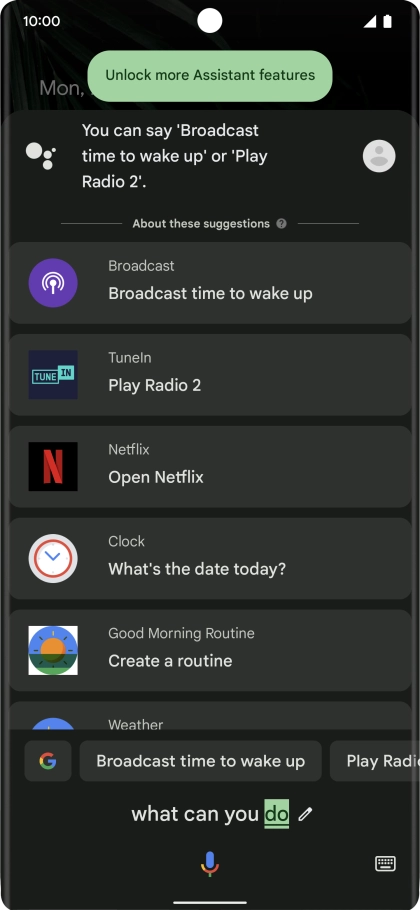Tap the Broadcast time to wake up chip
420x910 pixels.
[201, 761]
